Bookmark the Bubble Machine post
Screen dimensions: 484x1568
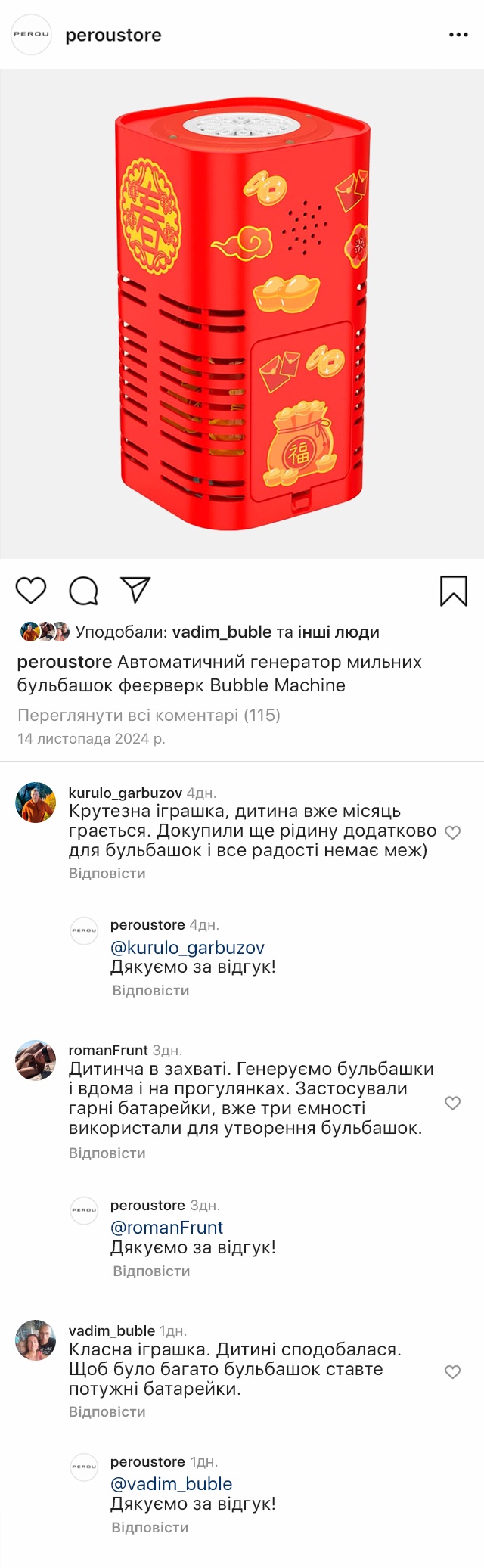pyautogui.click(x=454, y=591)
